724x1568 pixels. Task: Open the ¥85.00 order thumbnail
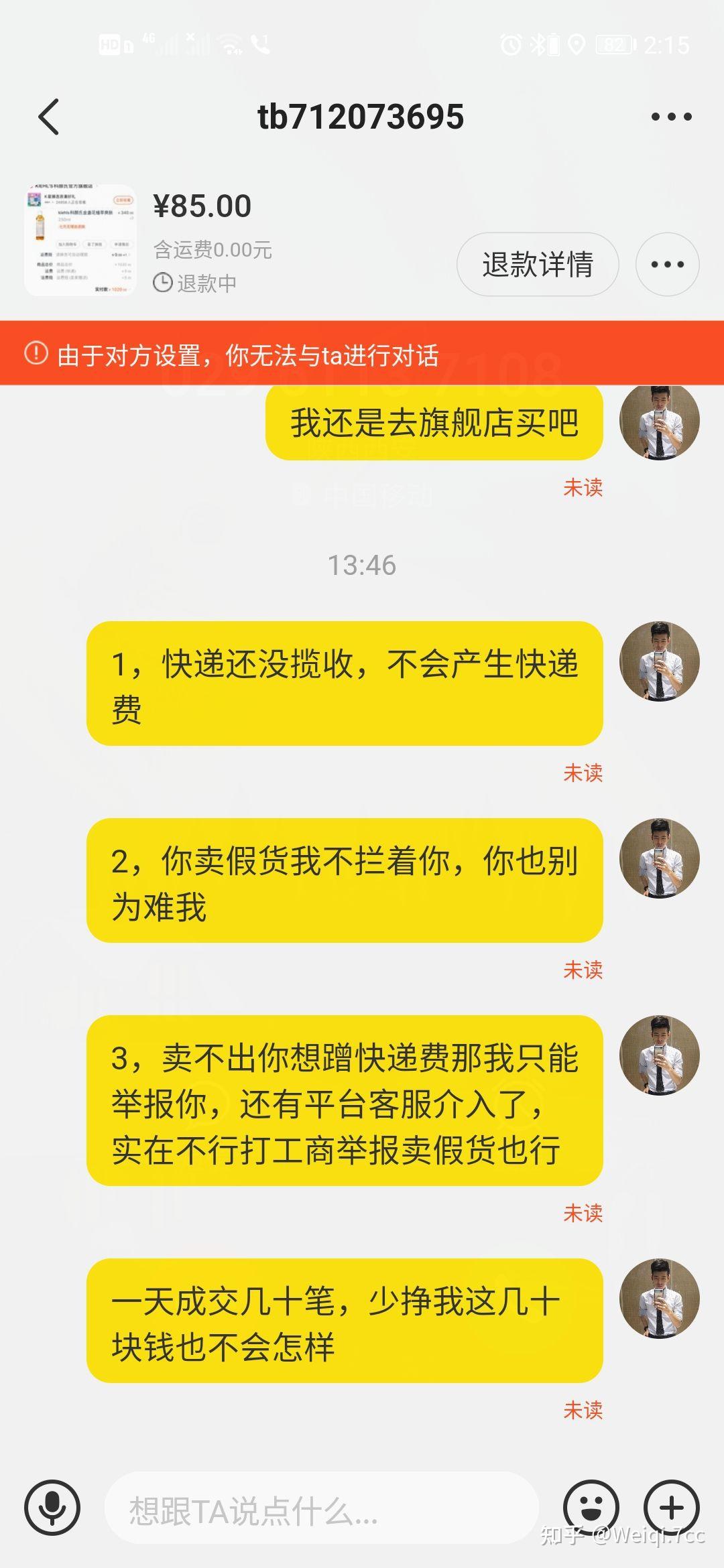tap(80, 240)
